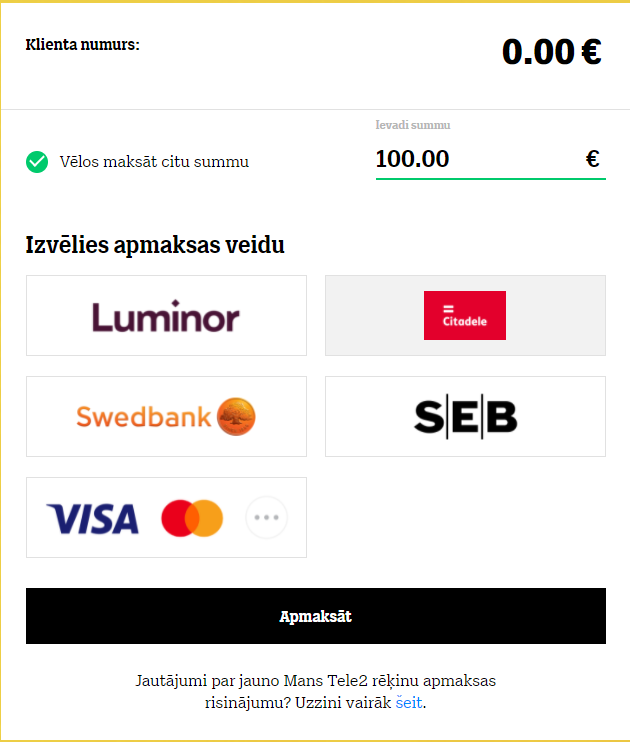Select Luminor as payment method
Screen dimensions: 630x742
(x=166, y=316)
